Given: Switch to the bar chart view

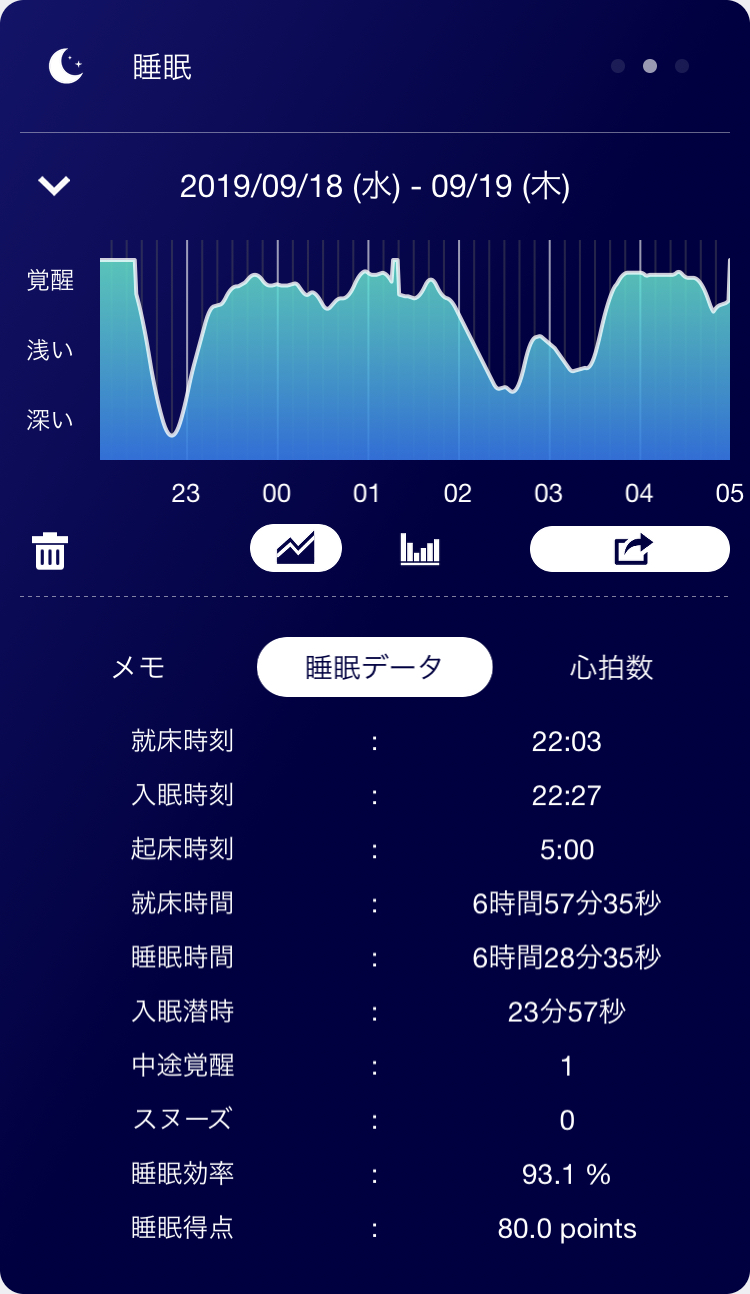Looking at the screenshot, I should click(420, 549).
